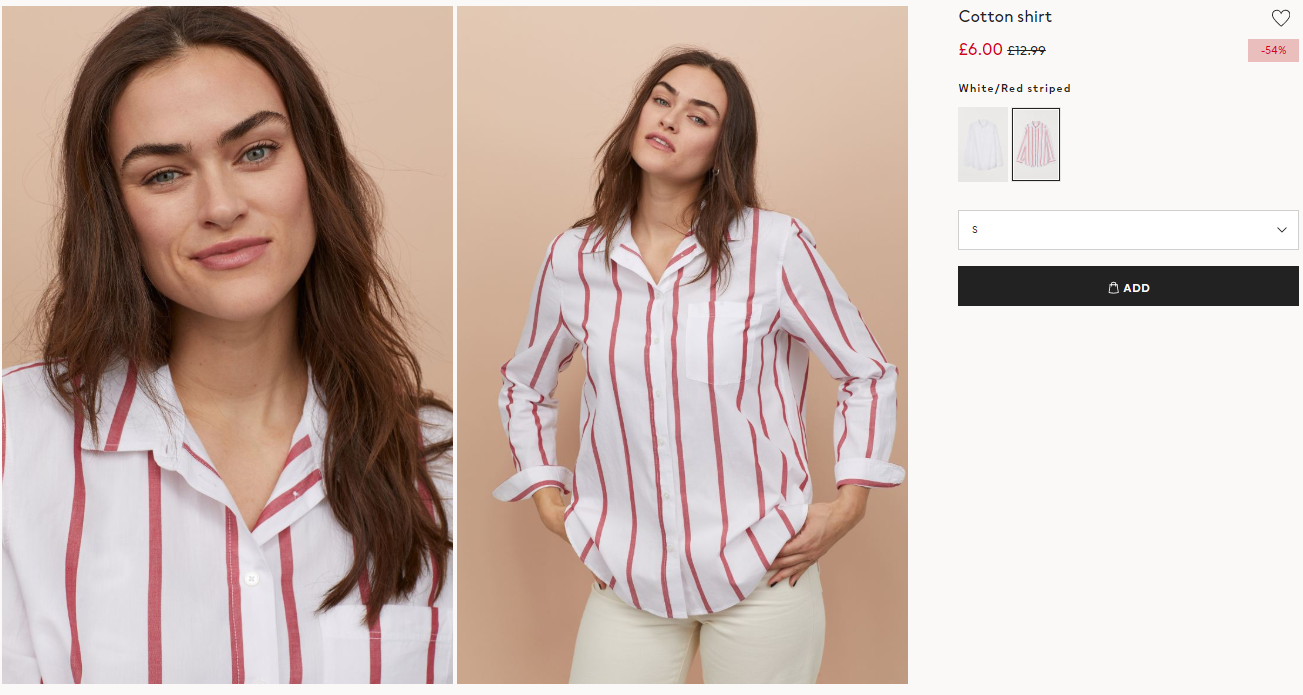Image resolution: width=1303 pixels, height=695 pixels.
Task: Add the cotton shirt to favorites
Action: (x=1280, y=18)
